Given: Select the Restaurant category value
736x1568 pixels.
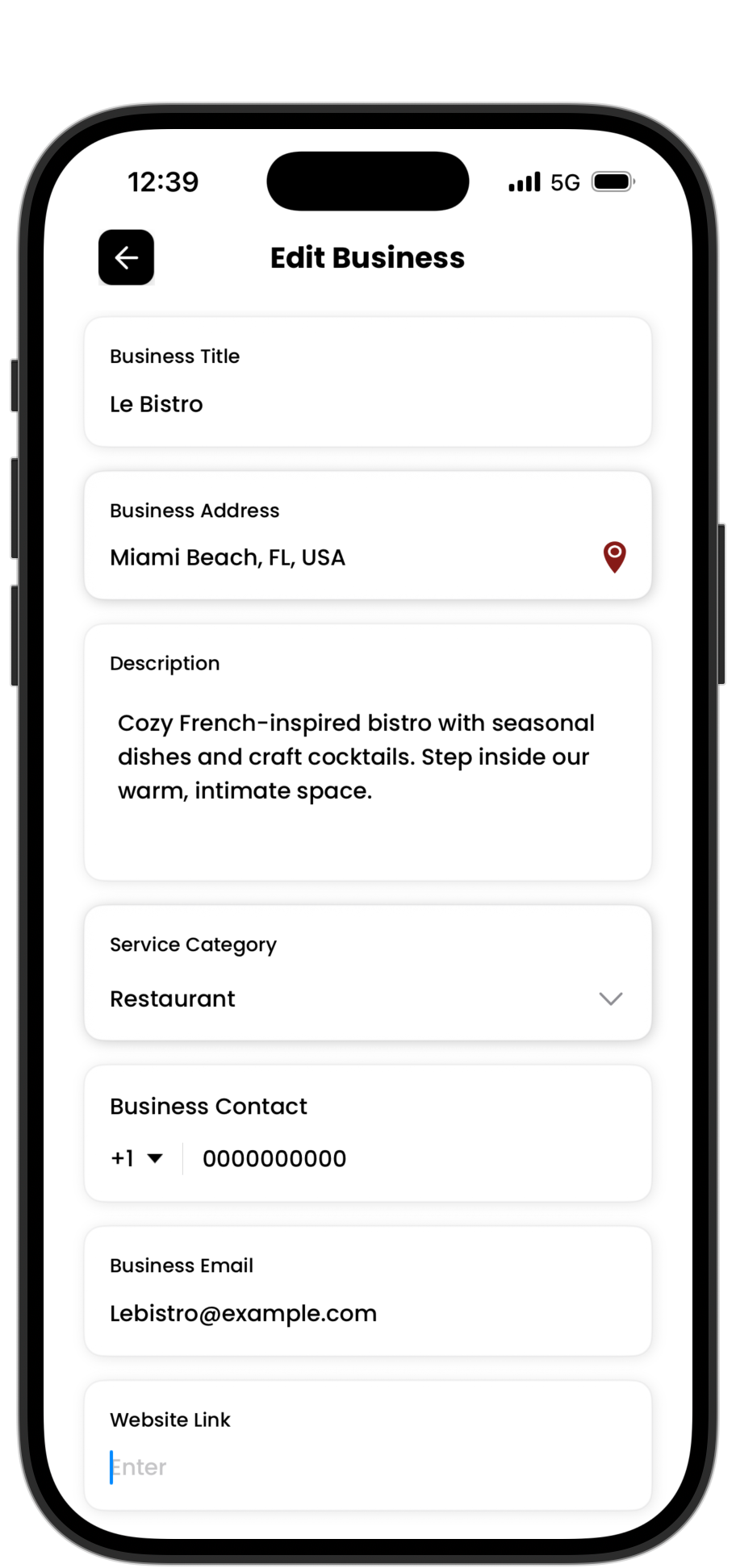Looking at the screenshot, I should [172, 999].
